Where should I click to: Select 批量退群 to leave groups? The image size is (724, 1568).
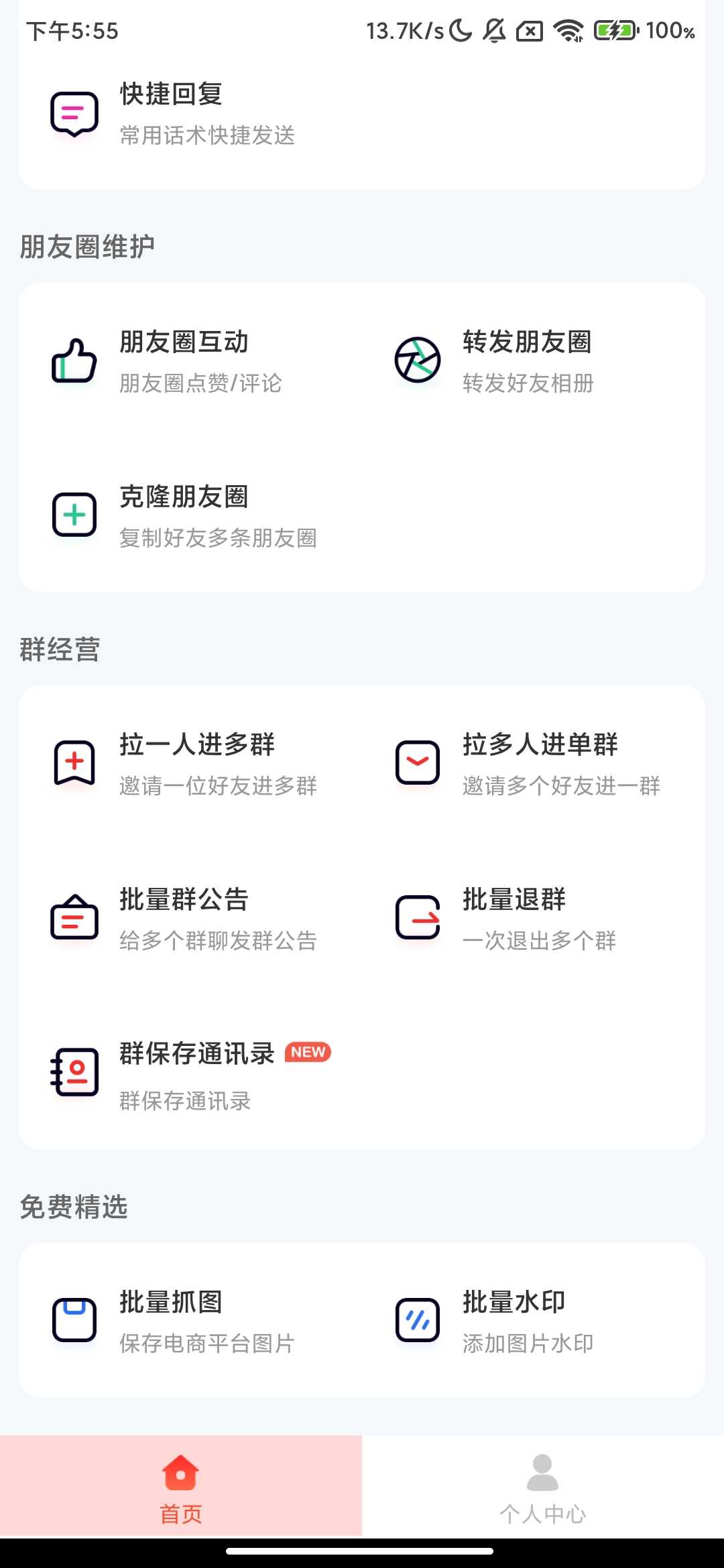pyautogui.click(x=515, y=919)
